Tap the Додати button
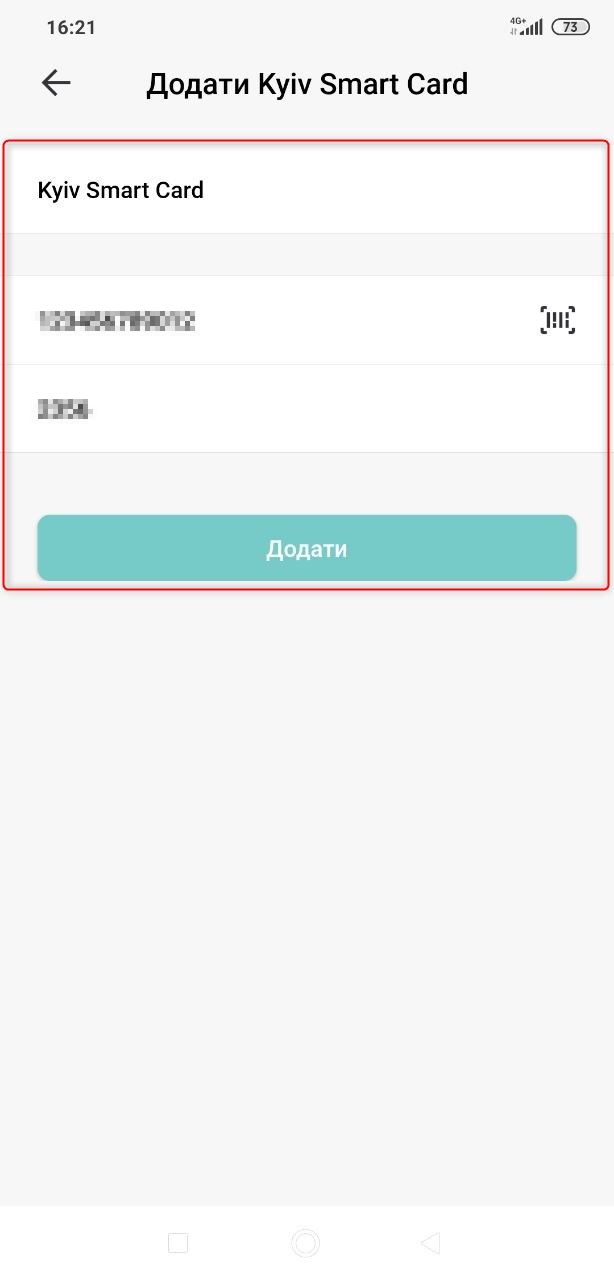Viewport: 614px width, 1280px height. click(307, 548)
